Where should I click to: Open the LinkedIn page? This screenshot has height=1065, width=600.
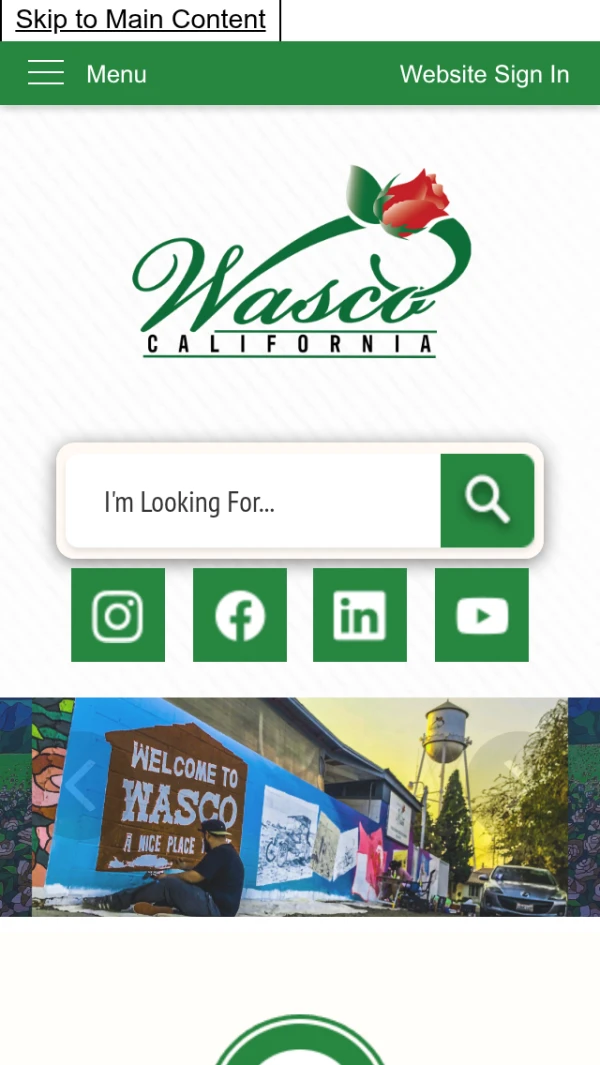pyautogui.click(x=360, y=615)
